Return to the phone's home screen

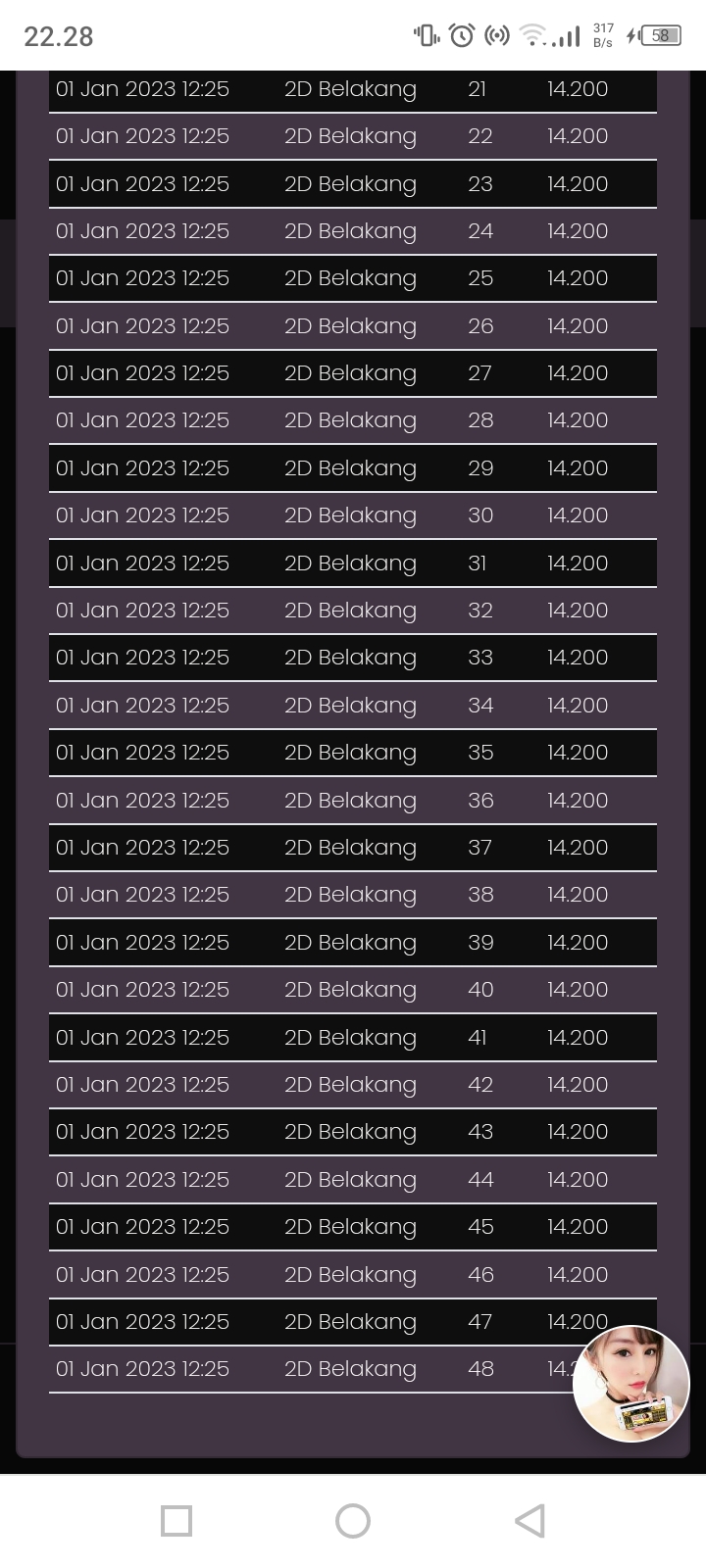pyautogui.click(x=353, y=1521)
